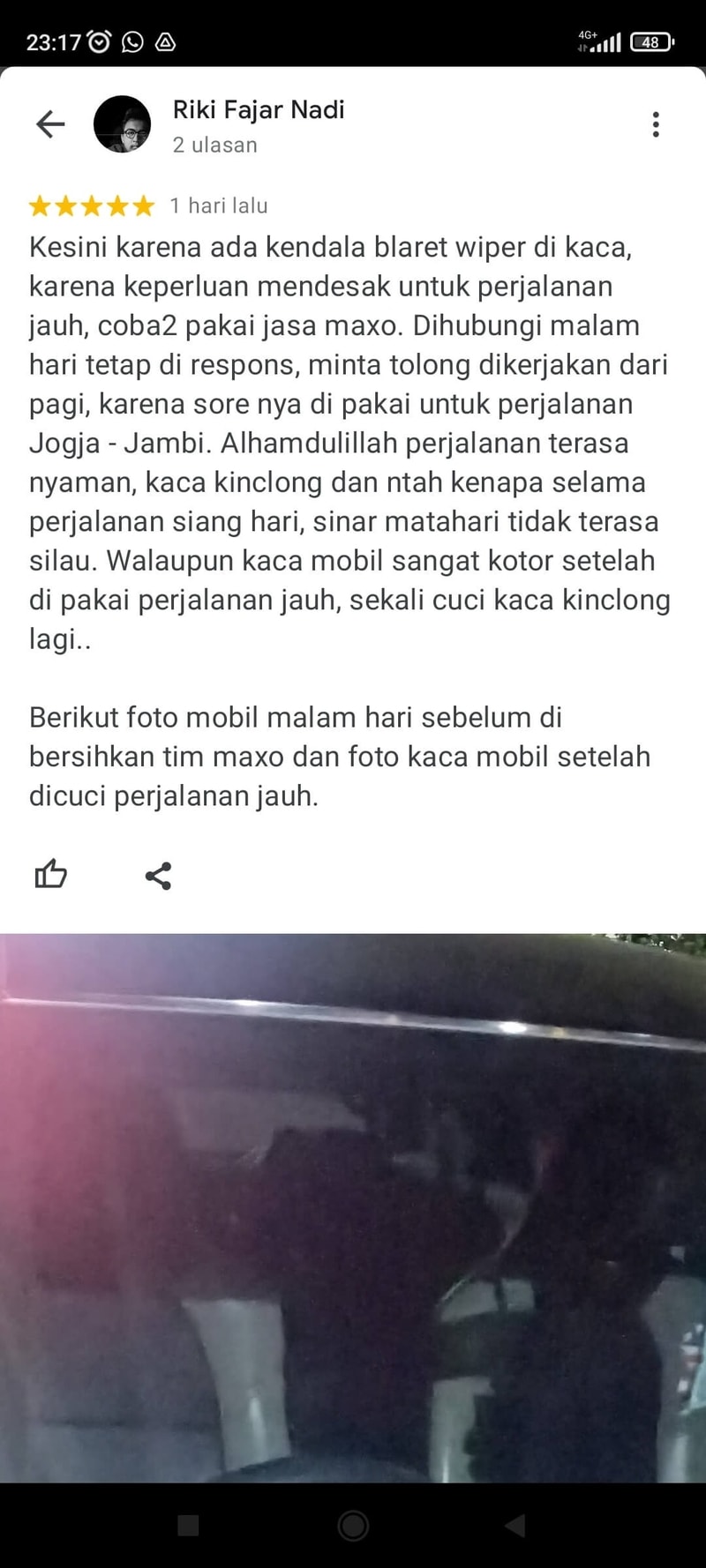Share this review
The height and width of the screenshot is (1568, 706).
point(158,876)
